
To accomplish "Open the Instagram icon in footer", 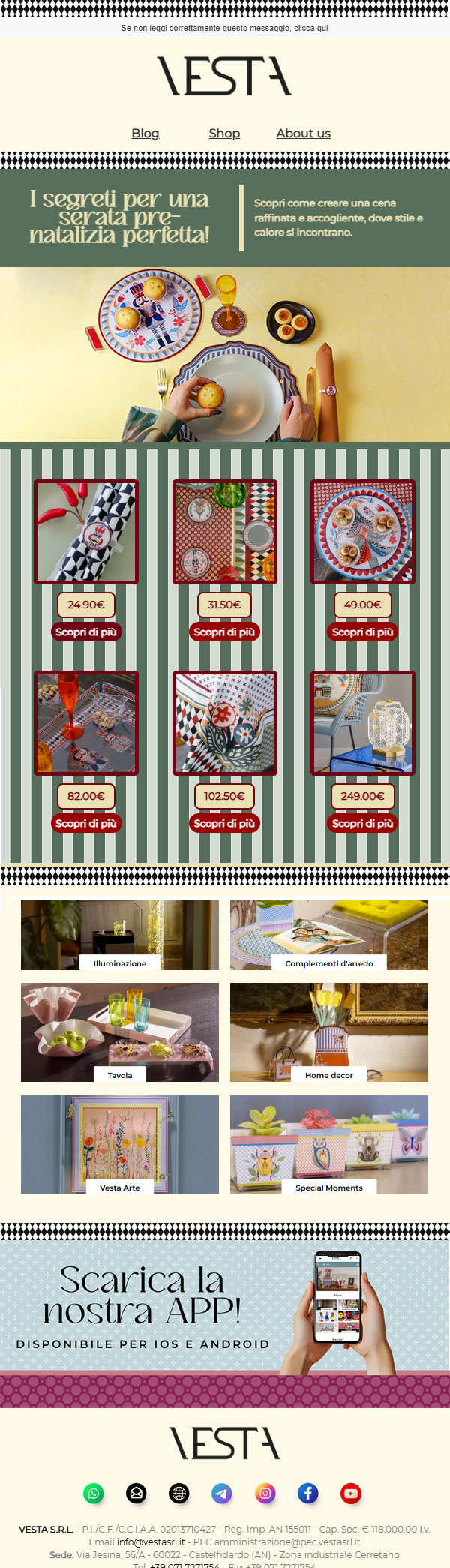I will click(265, 1493).
